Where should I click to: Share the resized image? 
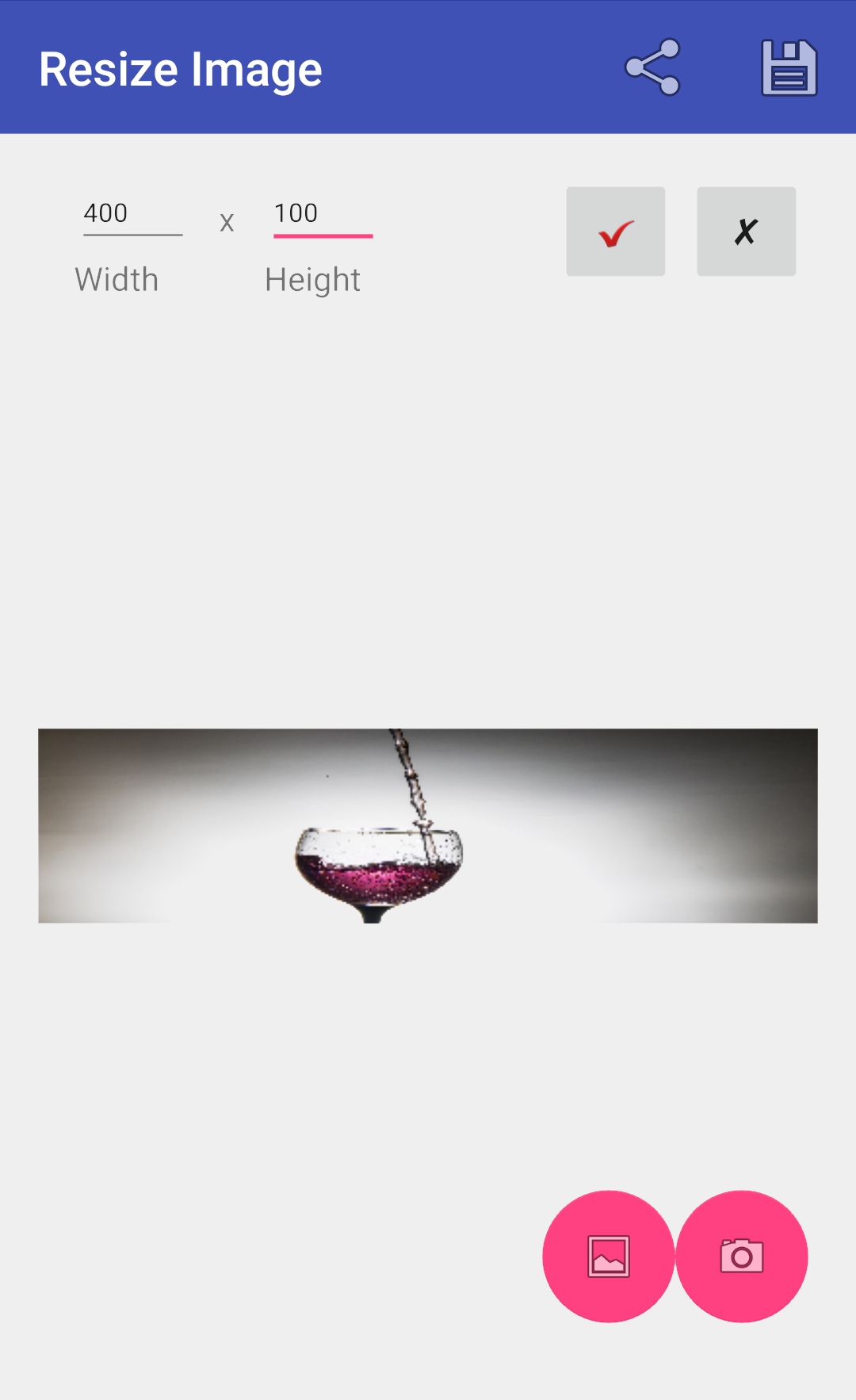point(652,67)
